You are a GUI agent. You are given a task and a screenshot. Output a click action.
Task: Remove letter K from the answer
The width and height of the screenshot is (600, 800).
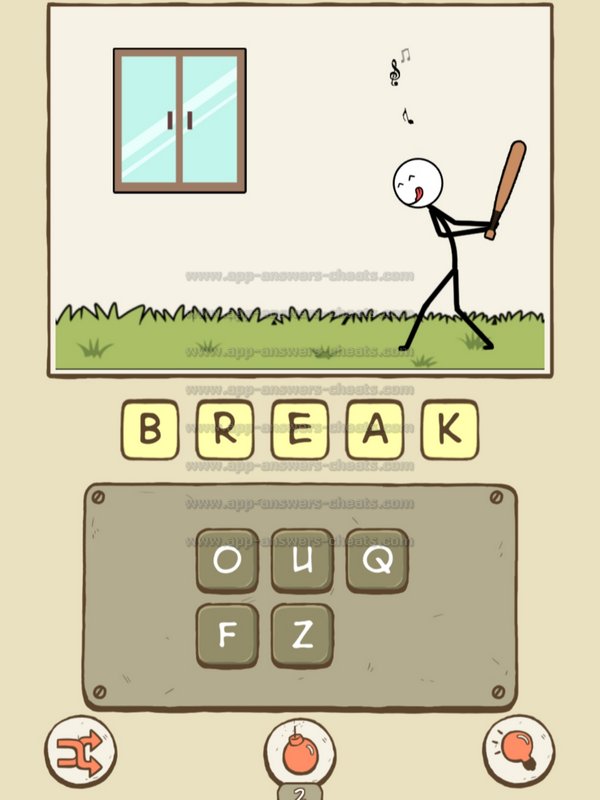tap(449, 430)
